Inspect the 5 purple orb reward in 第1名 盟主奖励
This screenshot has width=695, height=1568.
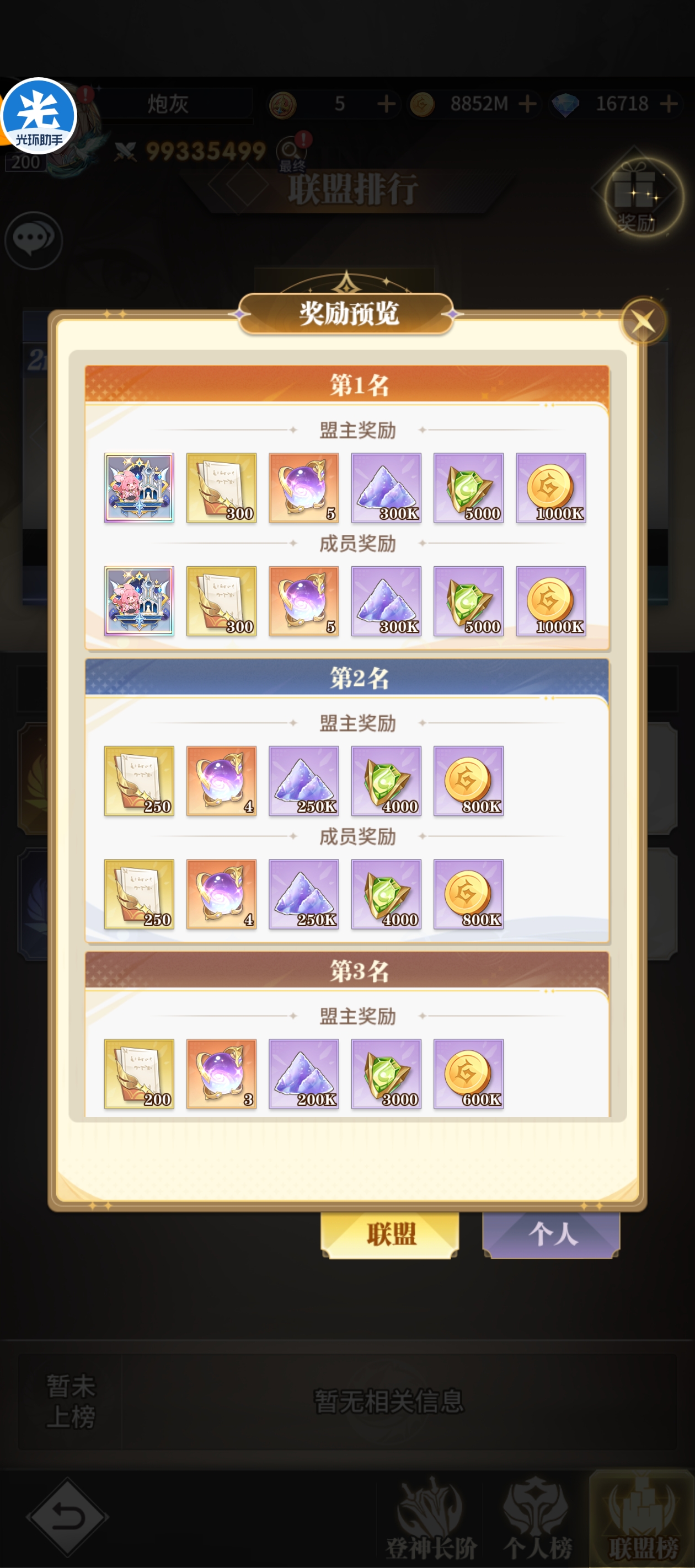pyautogui.click(x=303, y=487)
